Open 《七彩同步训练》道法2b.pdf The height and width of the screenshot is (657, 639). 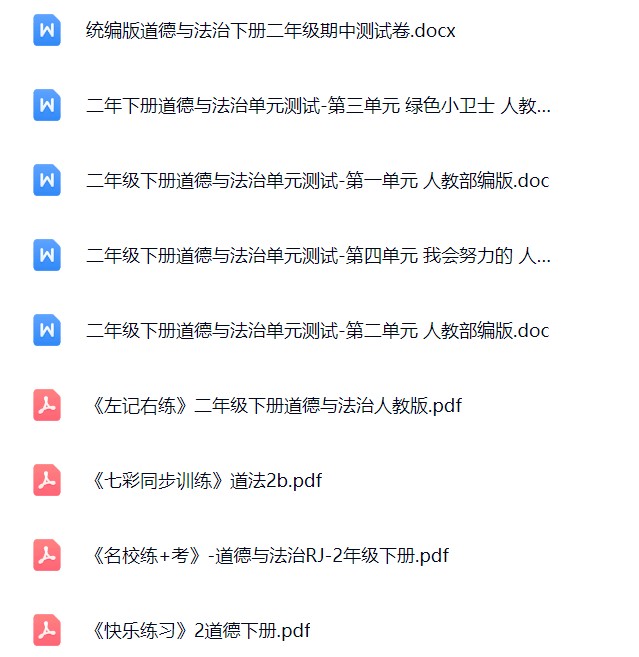[205, 481]
